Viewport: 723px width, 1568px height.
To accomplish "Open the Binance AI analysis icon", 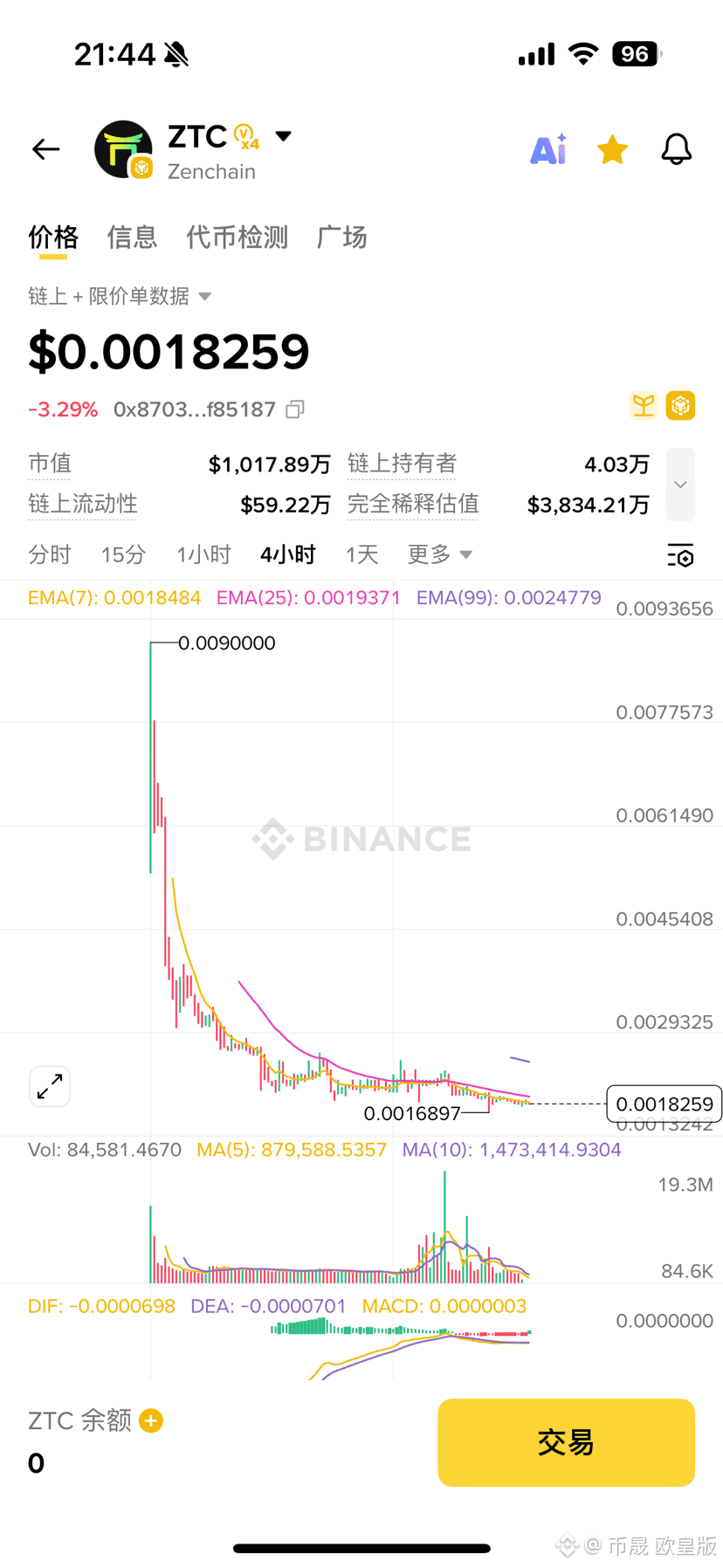I will point(547,149).
